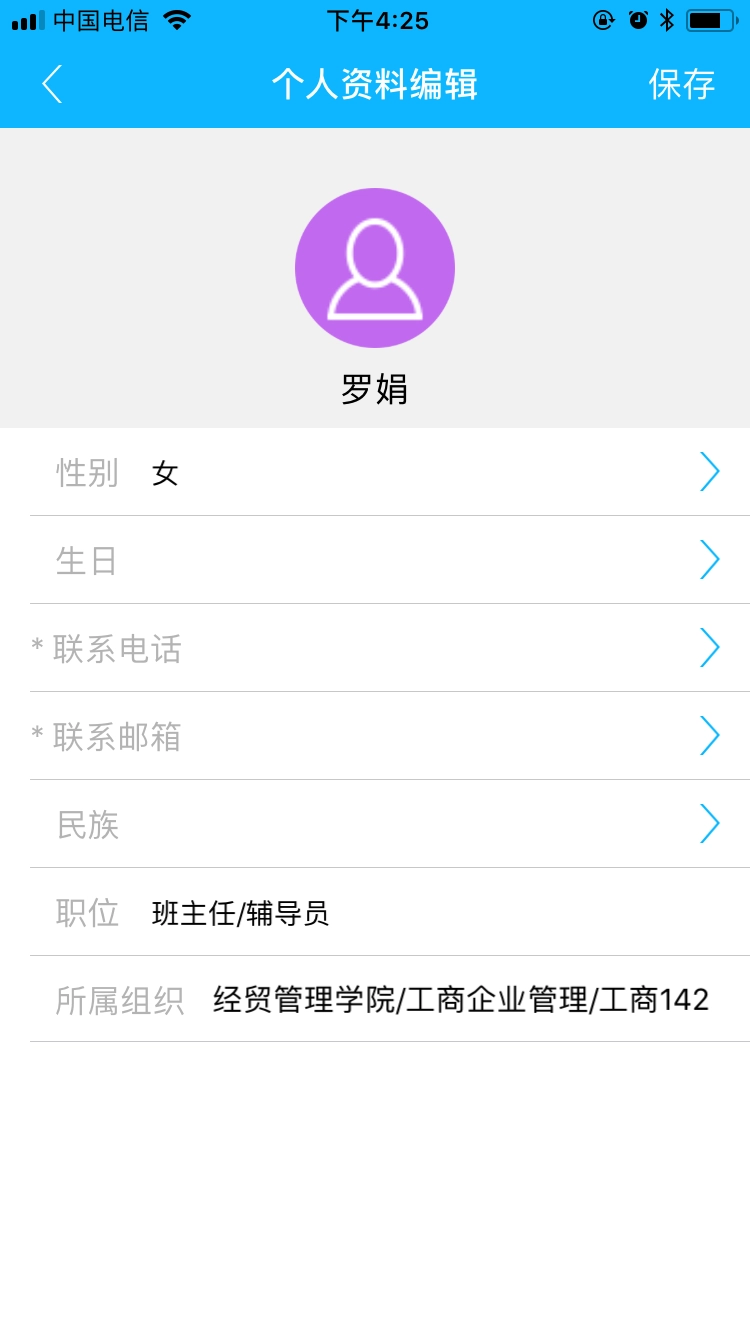Viewport: 750px width, 1334px height.
Task: Tap the name 罗娟 below the avatar
Action: tap(375, 390)
